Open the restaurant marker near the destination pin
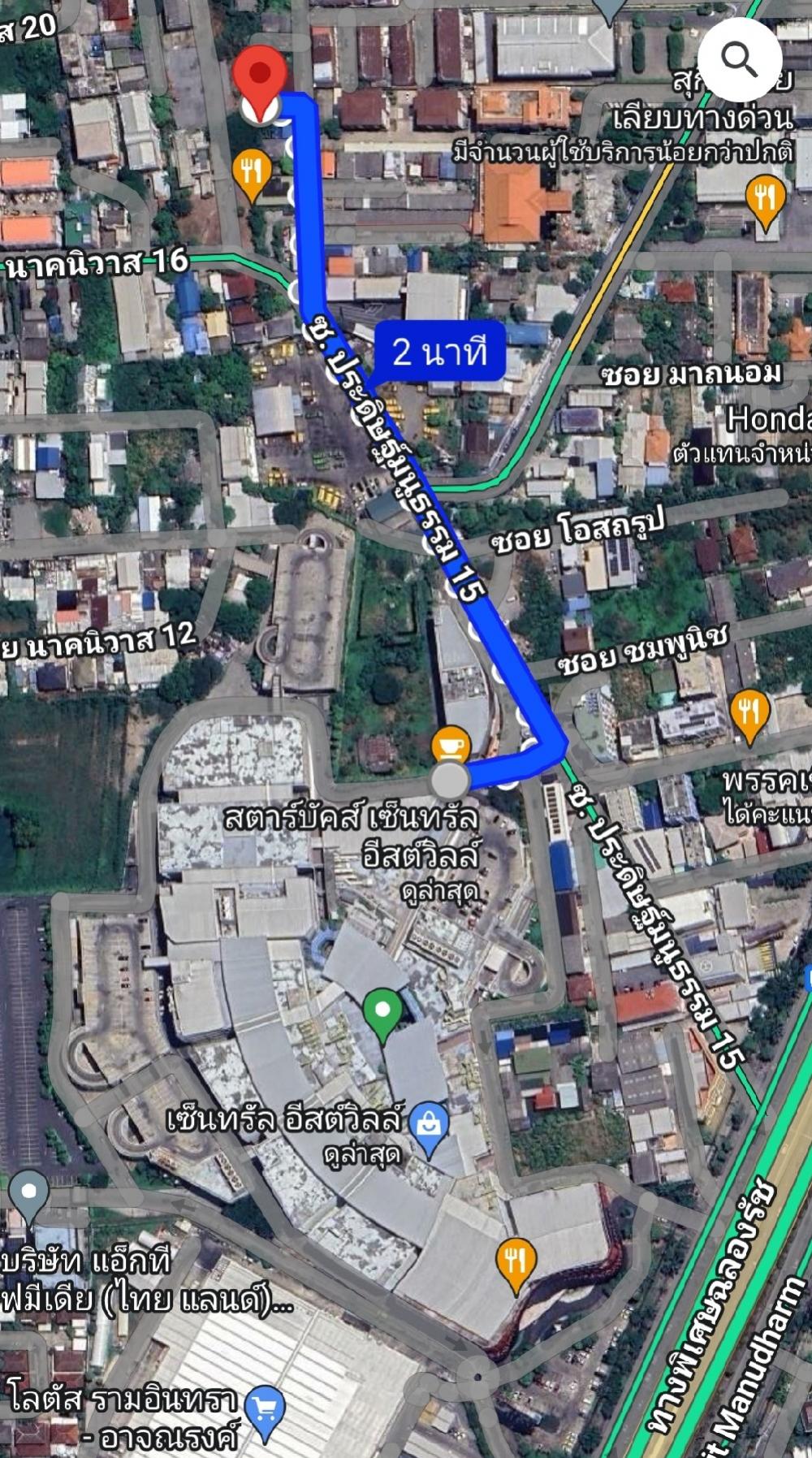 pyautogui.click(x=252, y=173)
